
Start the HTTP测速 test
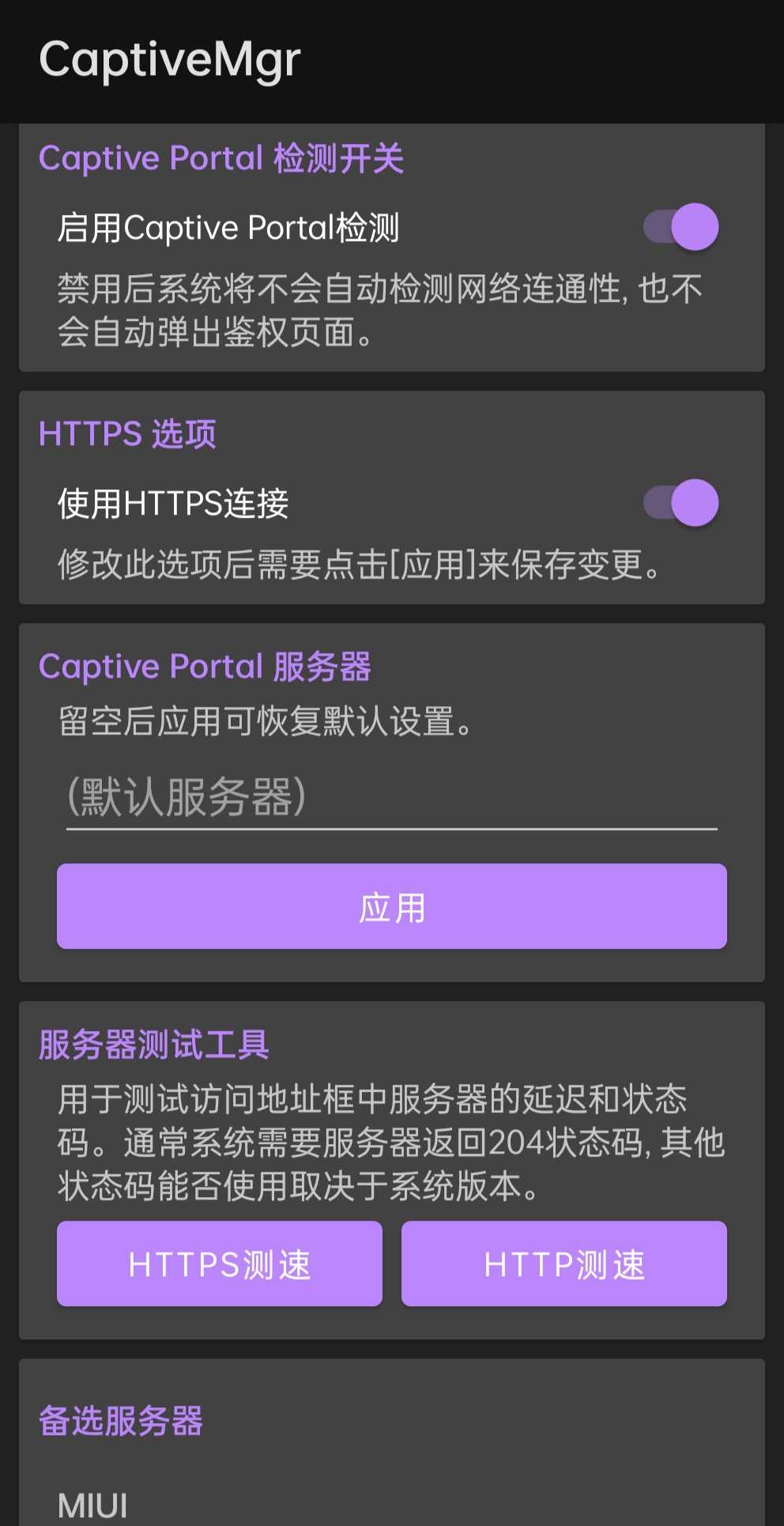564,1263
